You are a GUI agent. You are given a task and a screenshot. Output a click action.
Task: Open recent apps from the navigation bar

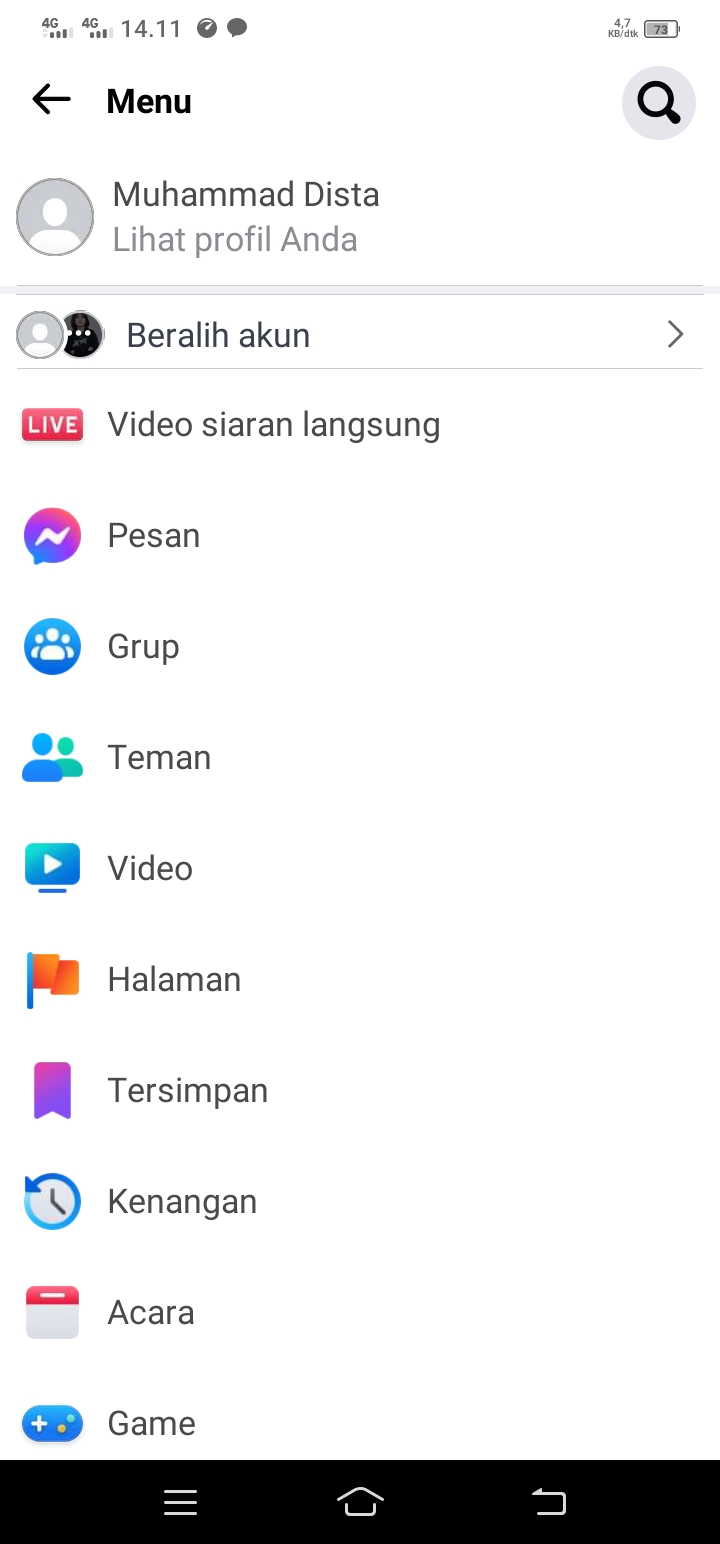click(x=180, y=1502)
